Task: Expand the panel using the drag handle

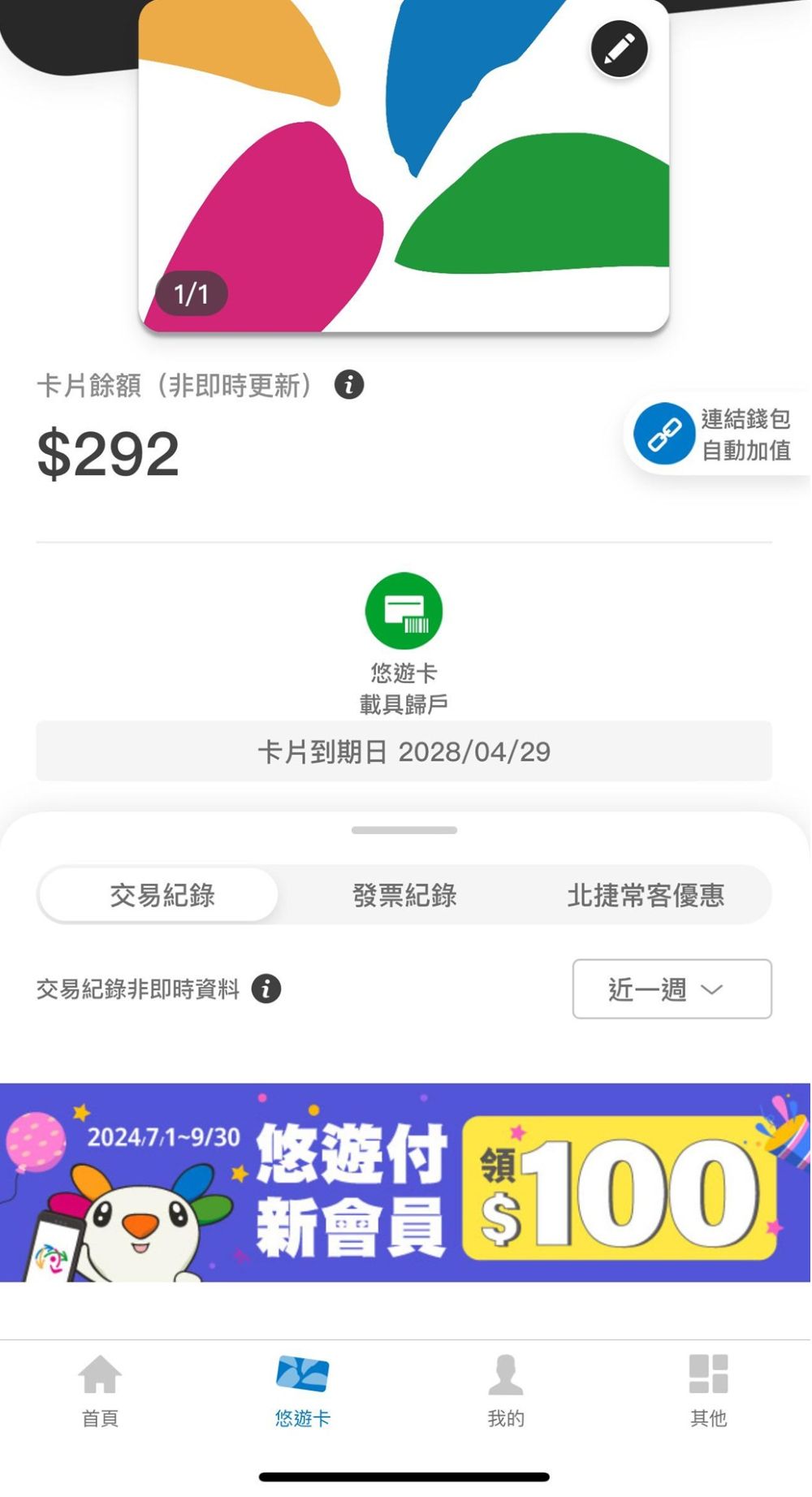Action: point(404,830)
